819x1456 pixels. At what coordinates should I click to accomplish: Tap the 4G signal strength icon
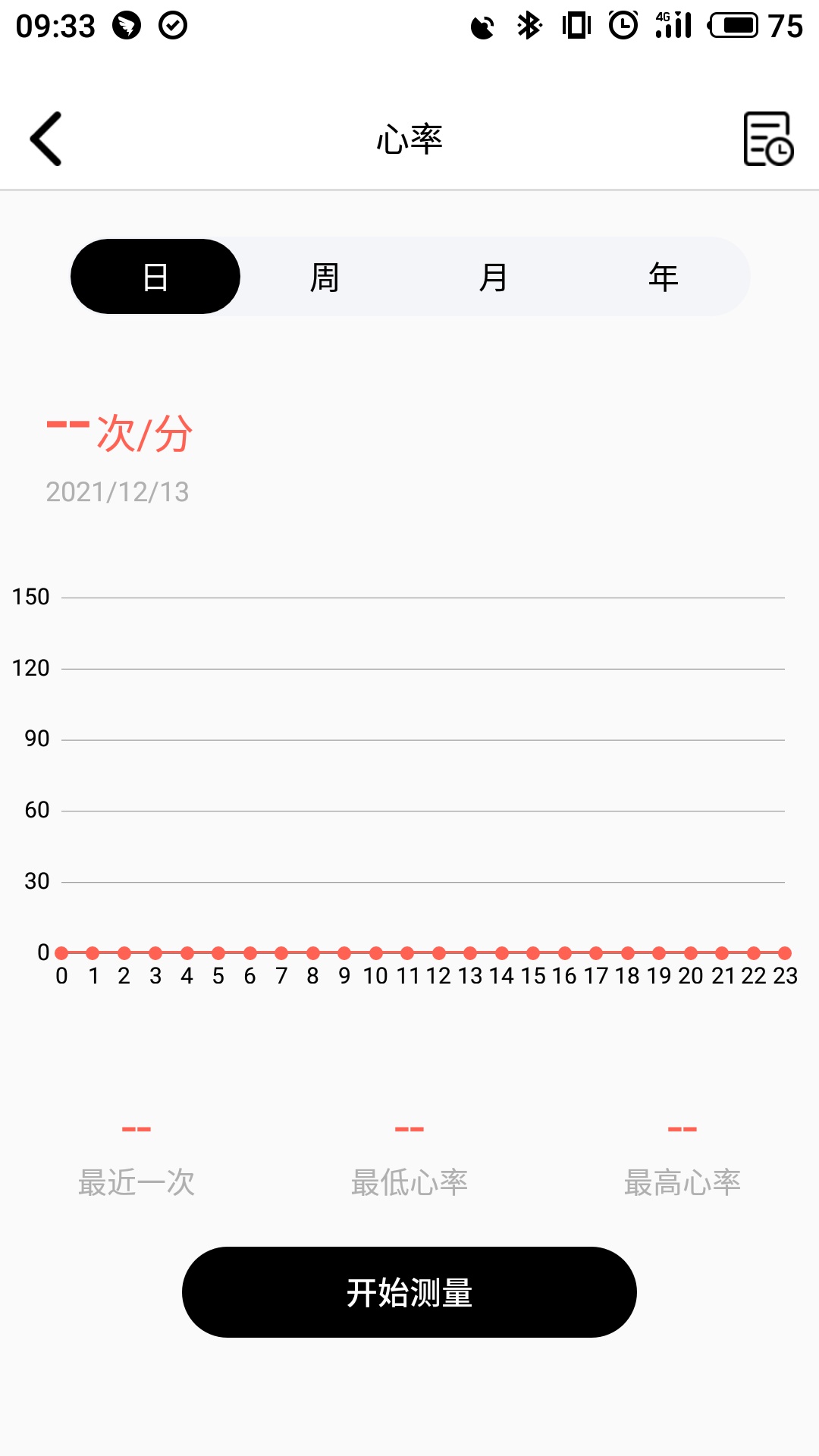pyautogui.click(x=670, y=25)
